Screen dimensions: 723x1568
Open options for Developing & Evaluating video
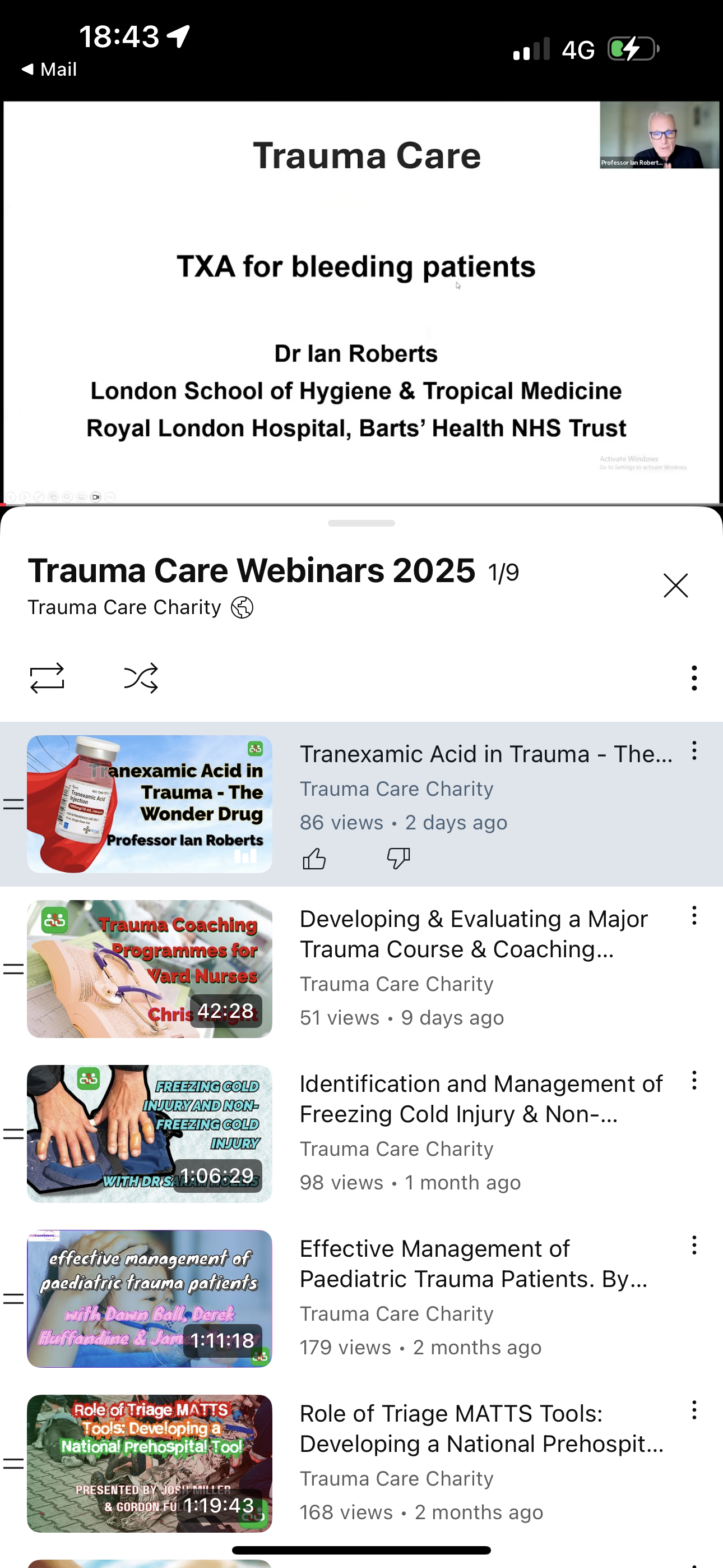point(694,916)
